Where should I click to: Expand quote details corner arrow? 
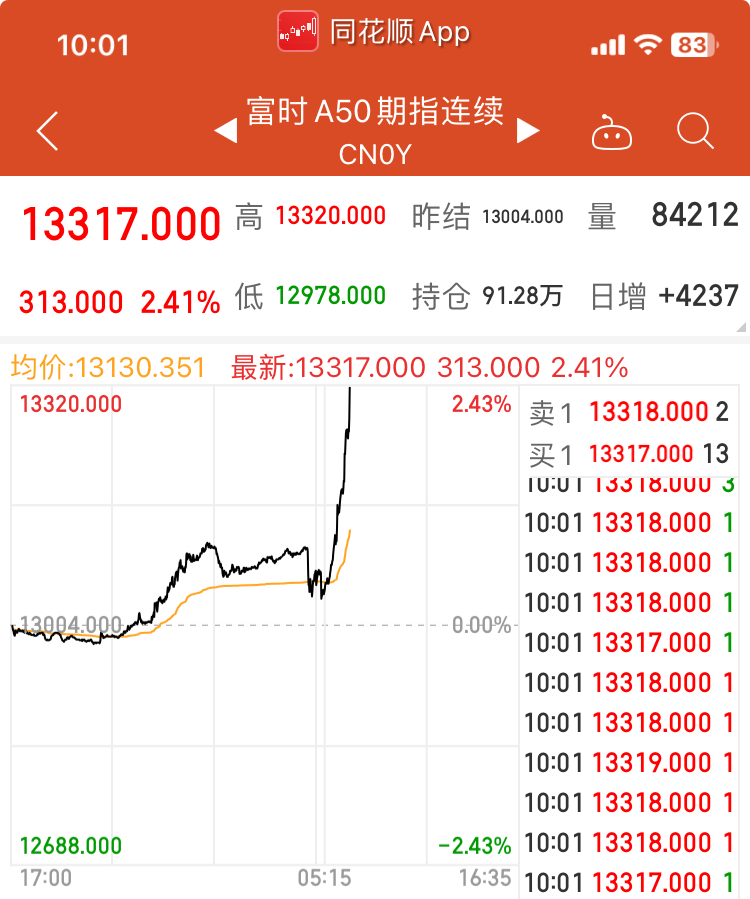[x=741, y=326]
